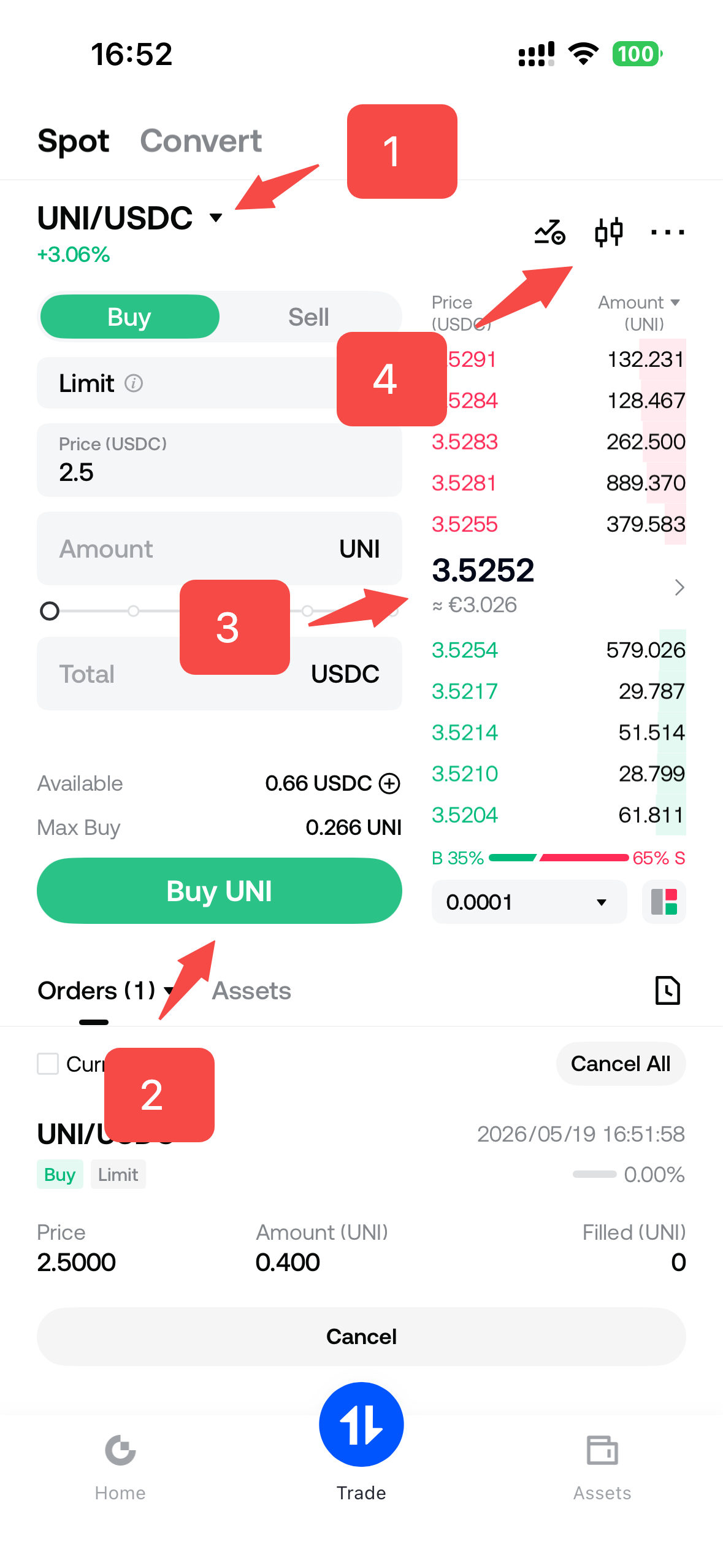Screen dimensions: 723x1568
Task: Open the three-dot overflow menu
Action: pyautogui.click(x=667, y=232)
